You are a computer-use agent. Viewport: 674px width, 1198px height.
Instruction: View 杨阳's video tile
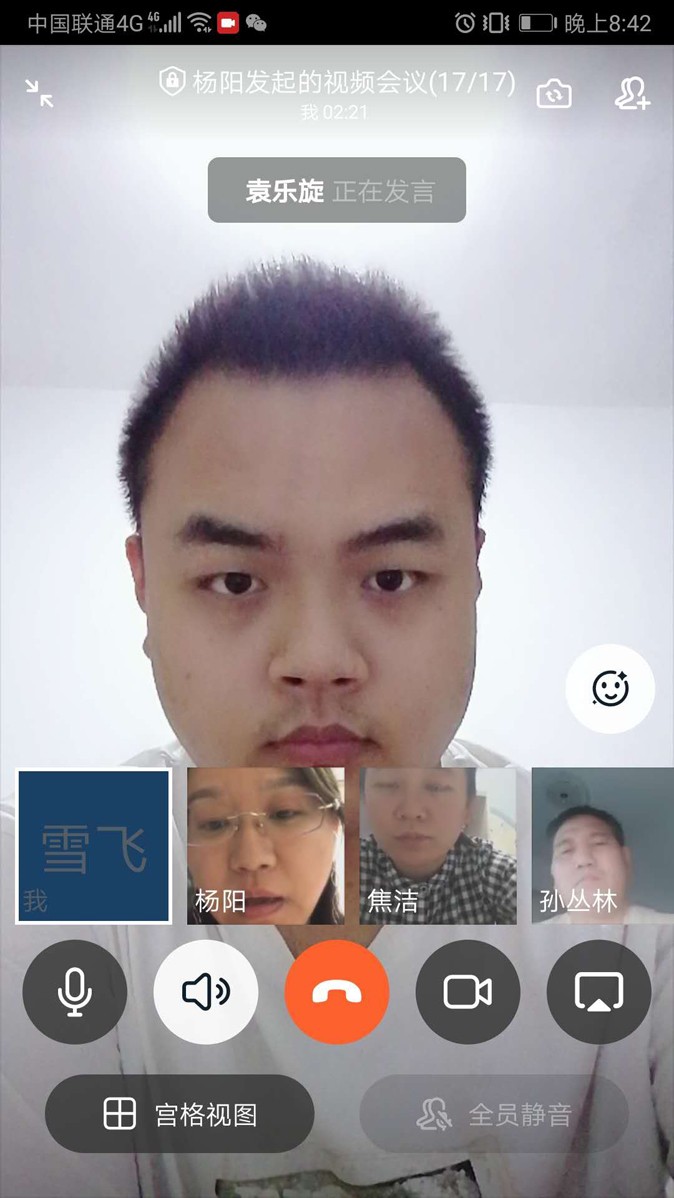coord(265,846)
